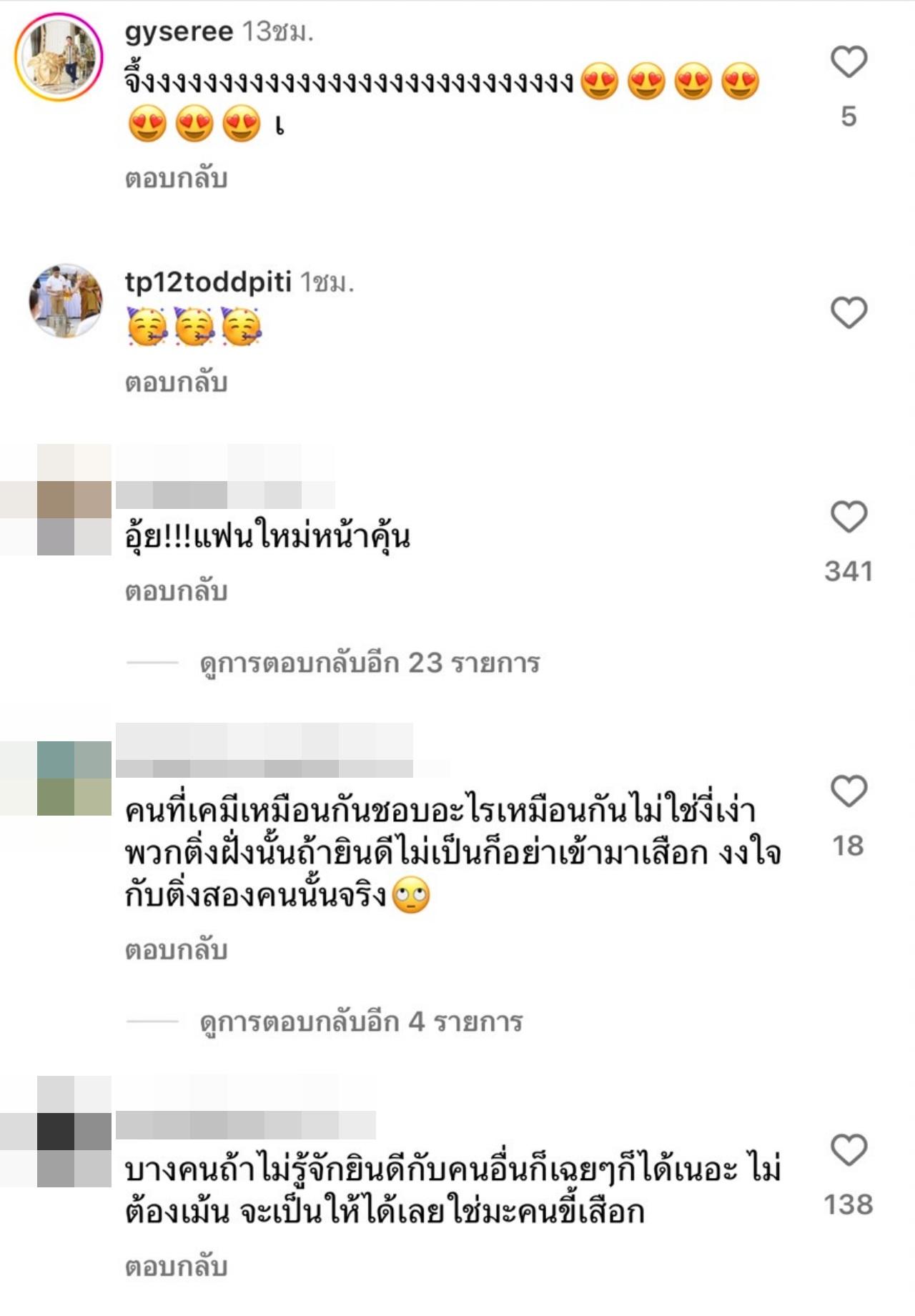Expand the 23 more replies
This screenshot has height=1316, width=915.
pyautogui.click(x=369, y=663)
